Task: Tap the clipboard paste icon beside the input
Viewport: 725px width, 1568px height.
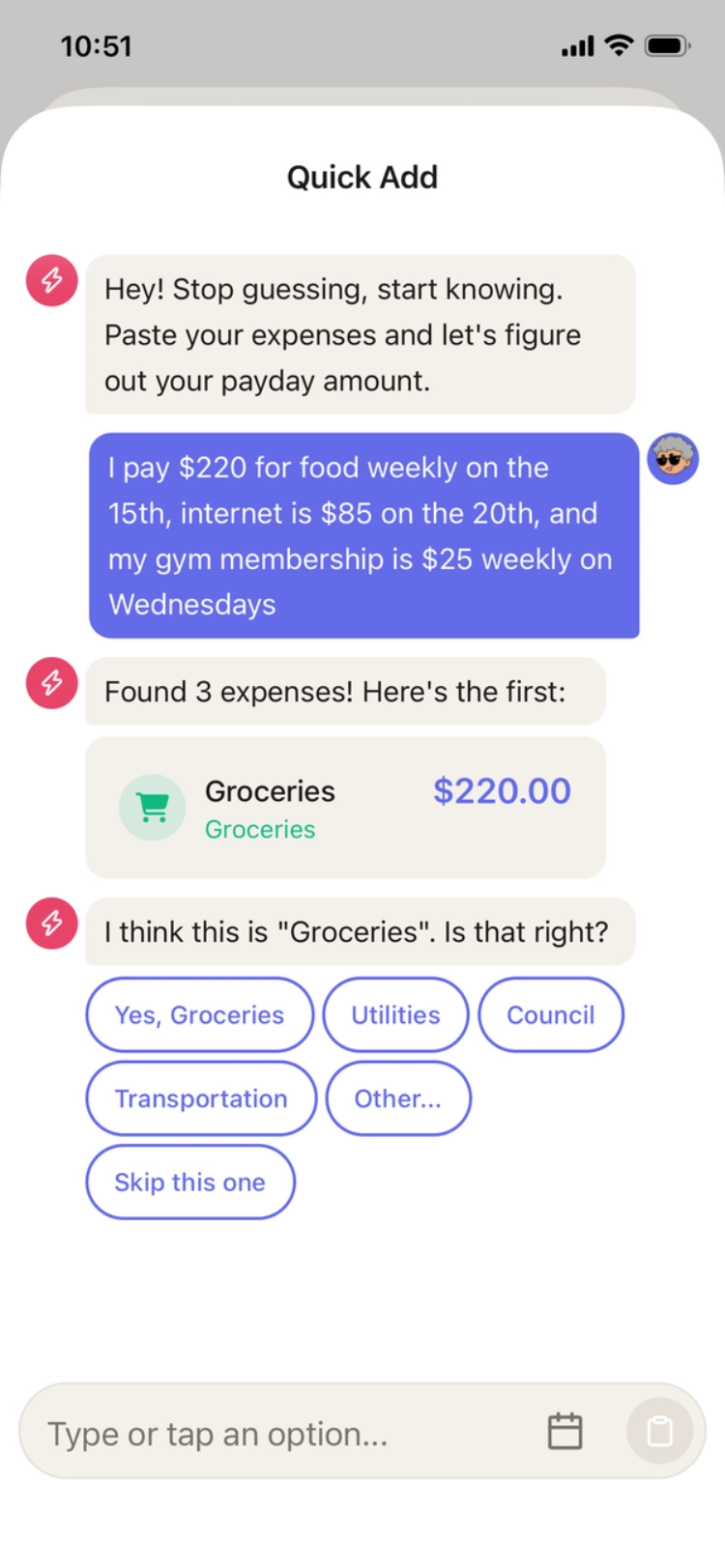Action: (660, 1432)
